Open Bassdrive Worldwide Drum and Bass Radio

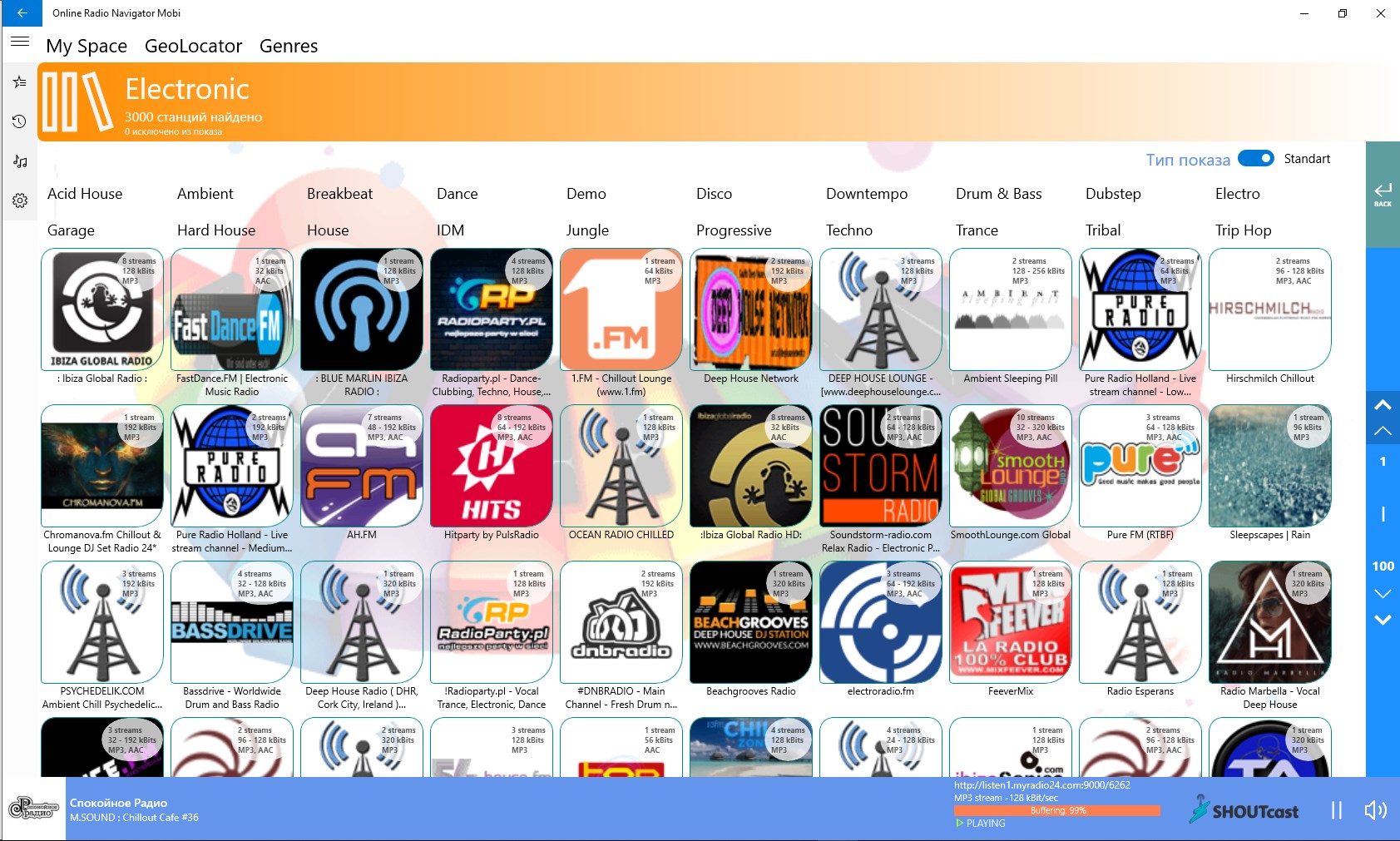(231, 622)
